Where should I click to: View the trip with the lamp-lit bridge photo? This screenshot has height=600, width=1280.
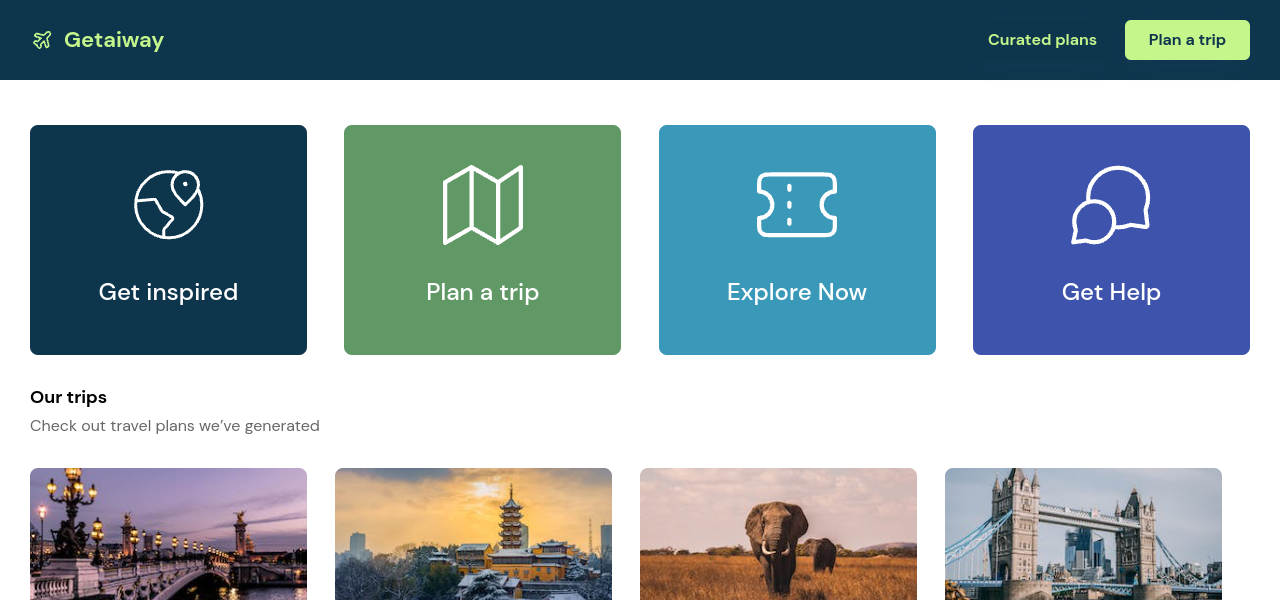click(x=168, y=535)
